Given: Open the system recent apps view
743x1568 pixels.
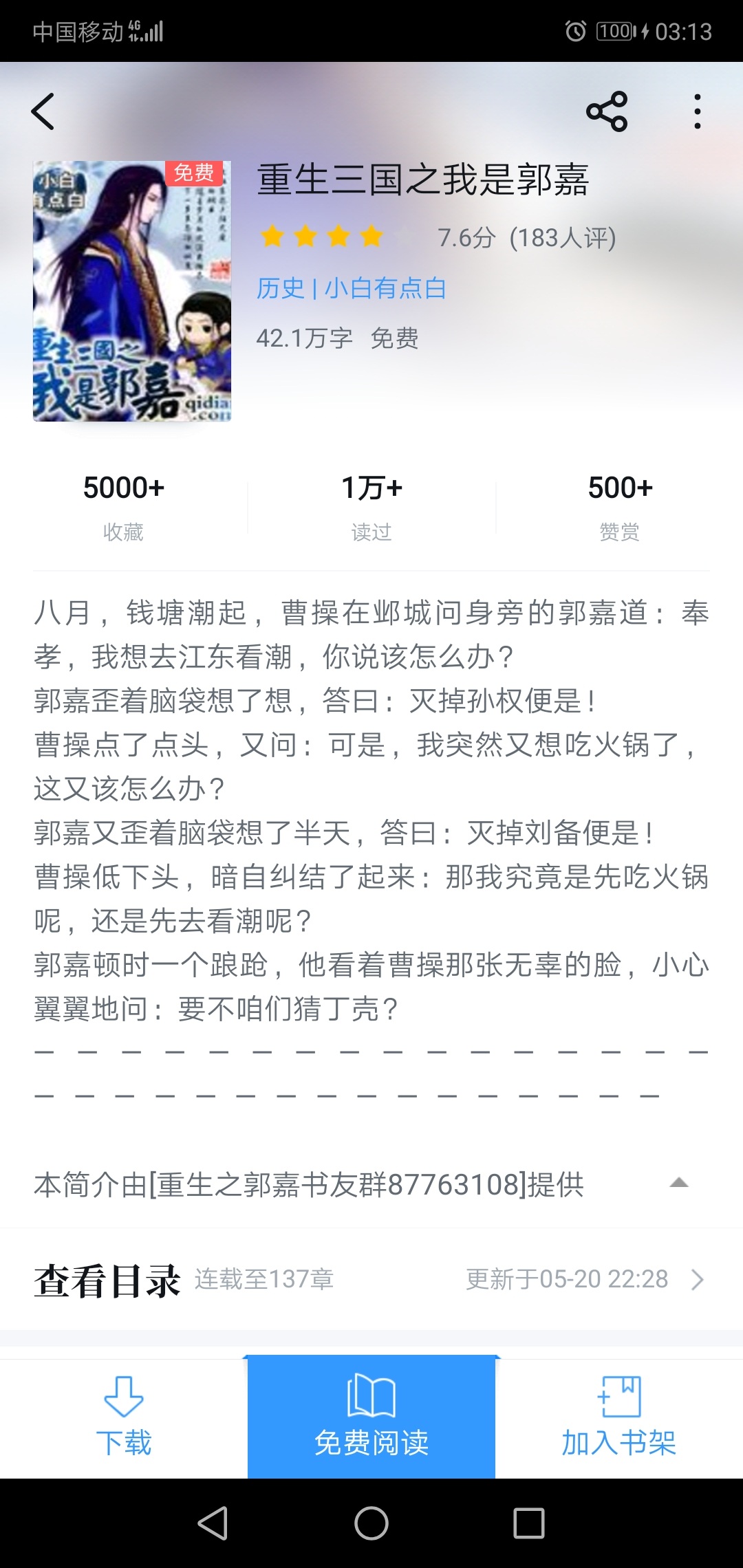Looking at the screenshot, I should [x=529, y=1523].
